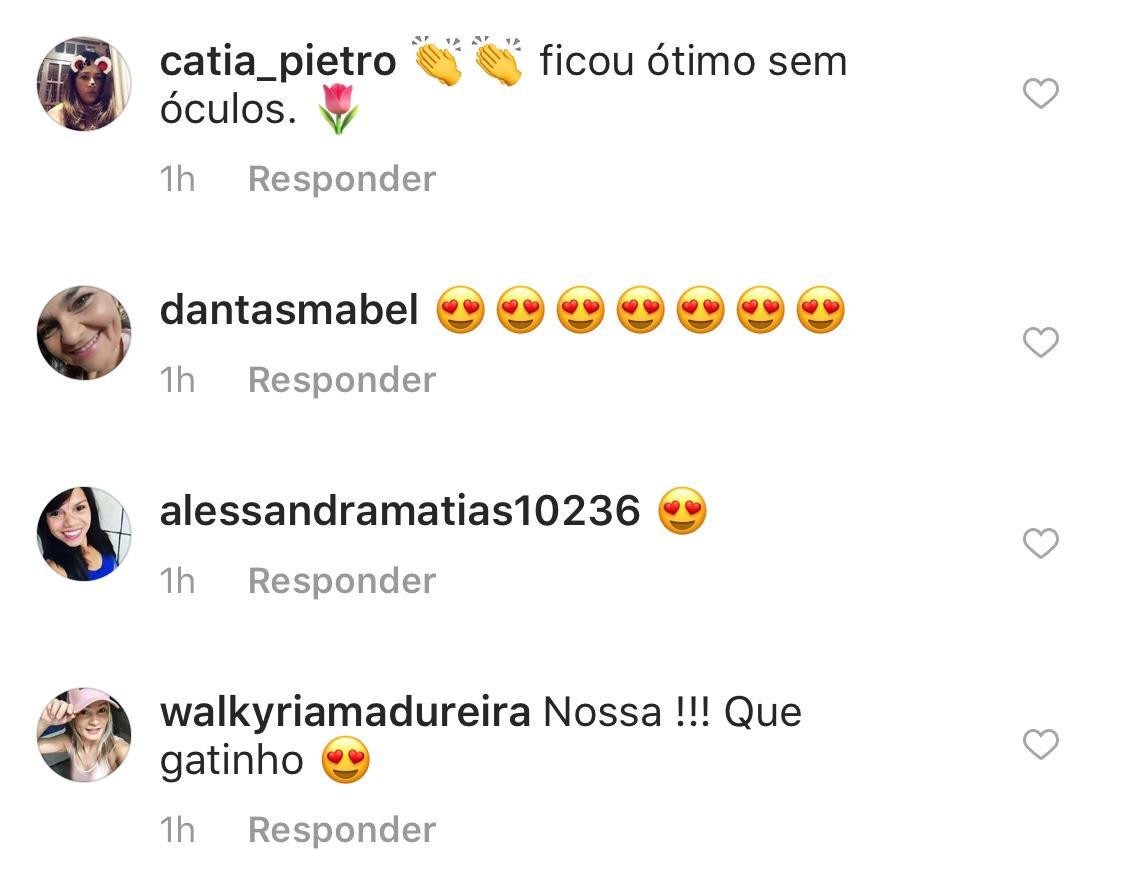Open profile via dantasmabel username
The height and width of the screenshot is (881, 1125).
click(x=289, y=311)
